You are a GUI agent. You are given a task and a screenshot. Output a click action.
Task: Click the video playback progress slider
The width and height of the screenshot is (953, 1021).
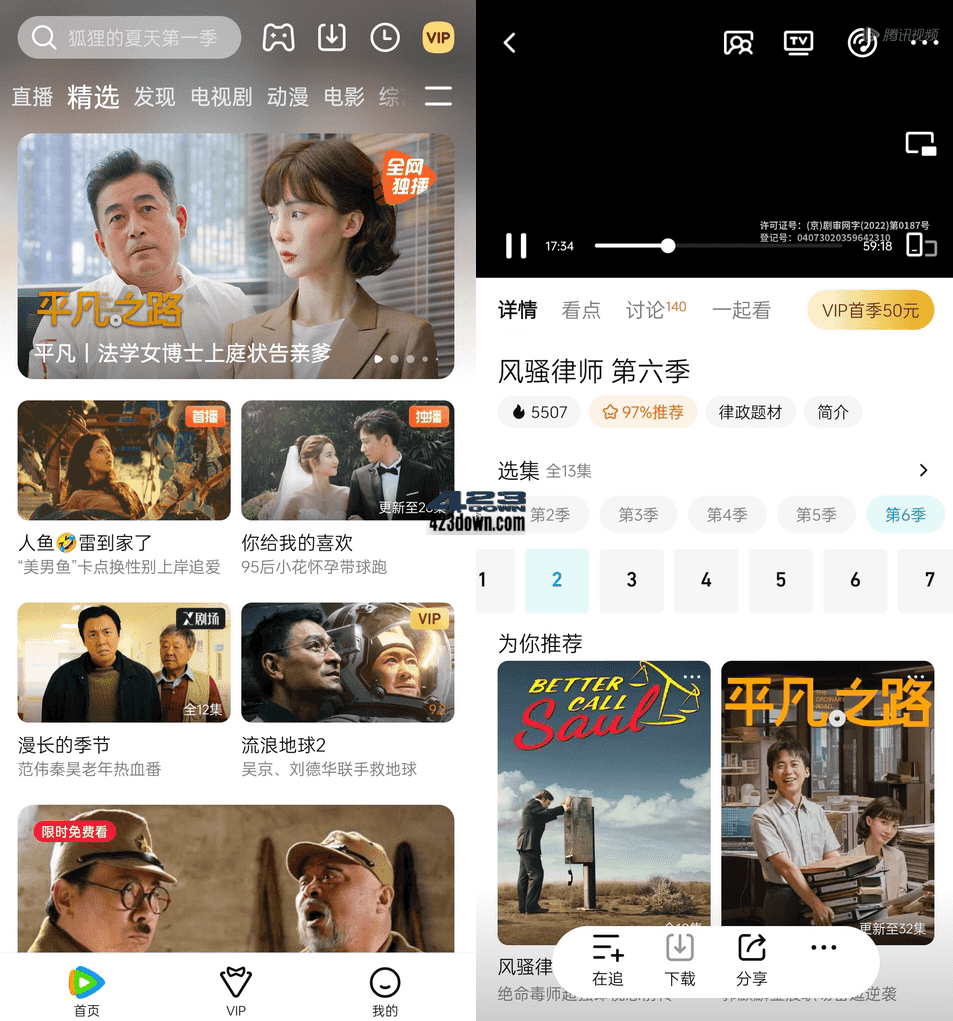pyautogui.click(x=667, y=245)
